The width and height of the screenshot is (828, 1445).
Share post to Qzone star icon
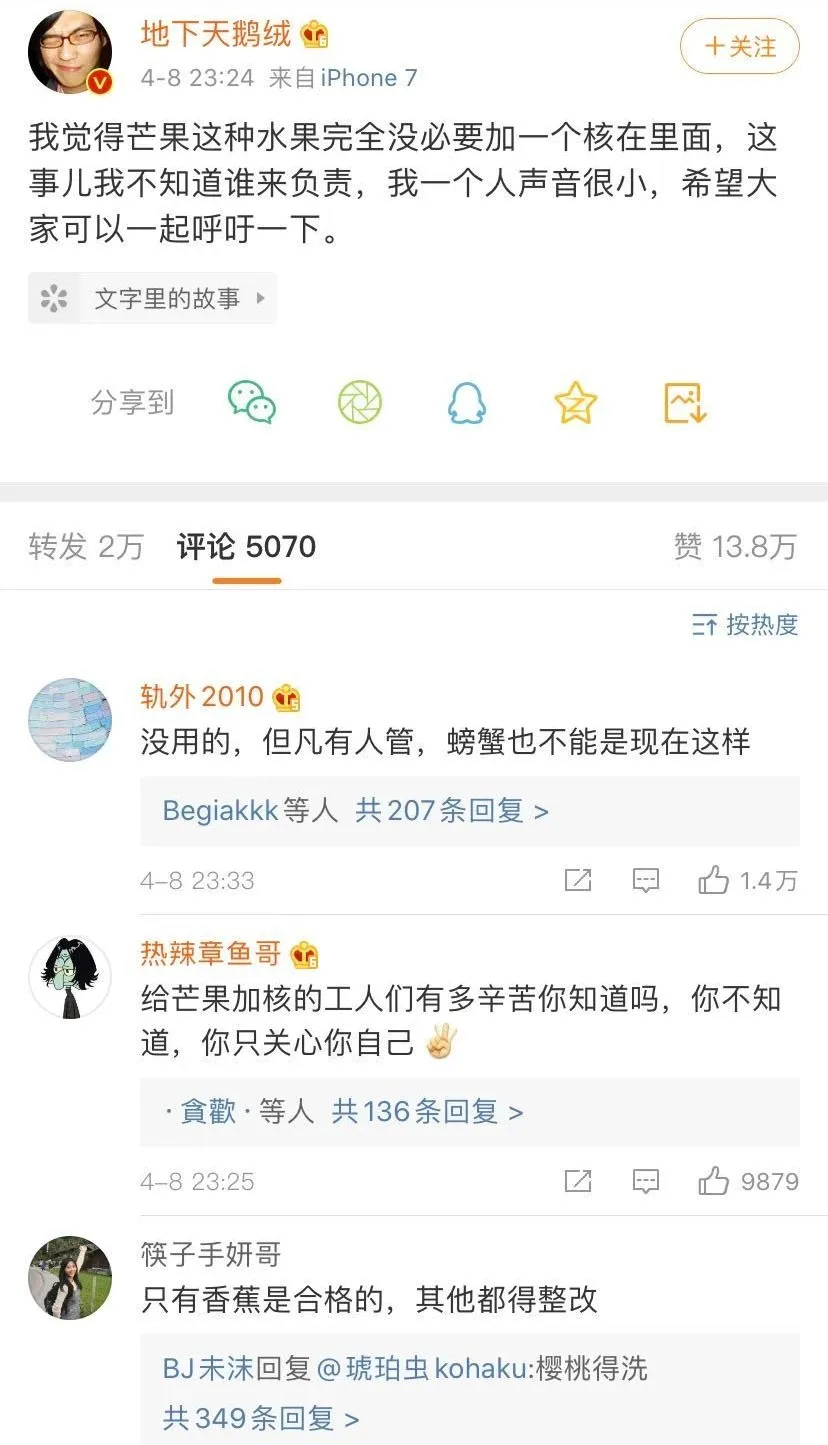575,402
